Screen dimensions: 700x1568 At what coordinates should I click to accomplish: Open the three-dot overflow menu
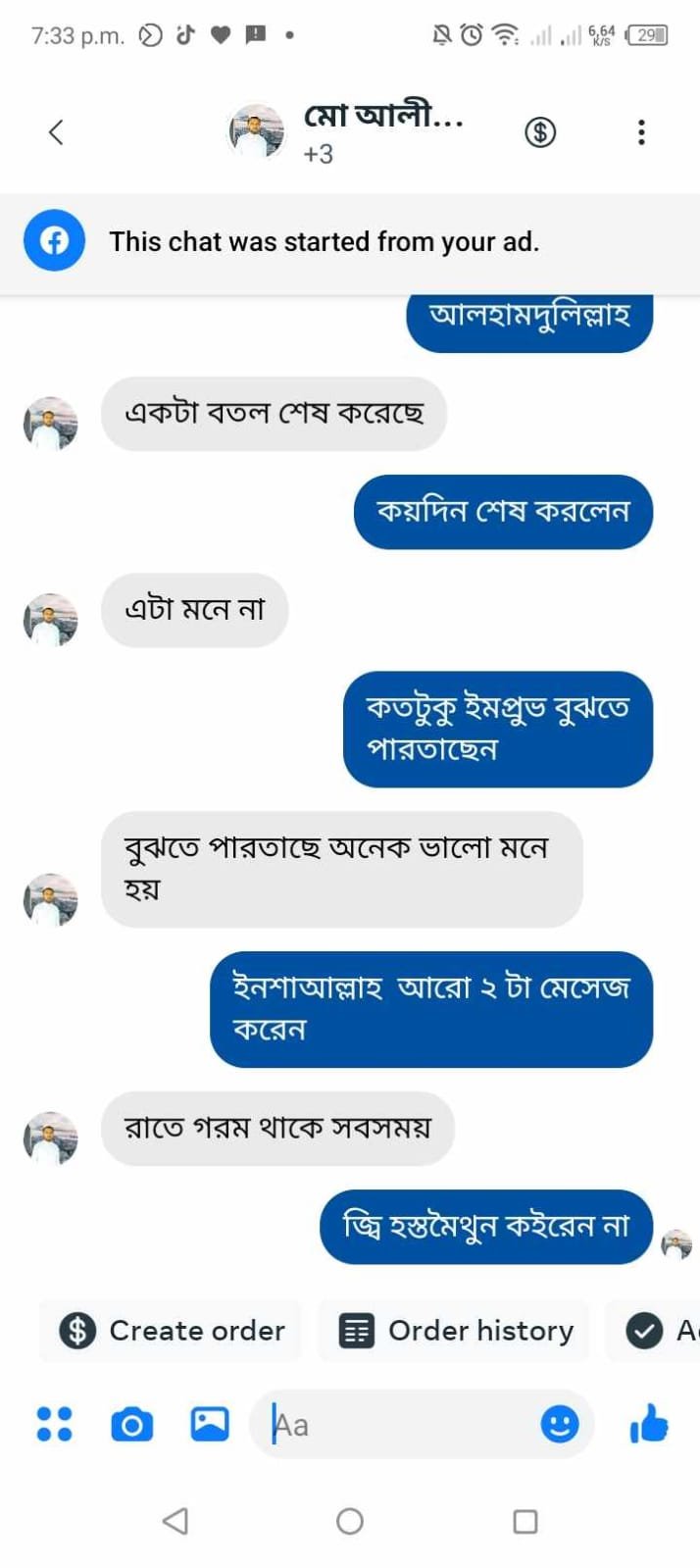[x=641, y=131]
